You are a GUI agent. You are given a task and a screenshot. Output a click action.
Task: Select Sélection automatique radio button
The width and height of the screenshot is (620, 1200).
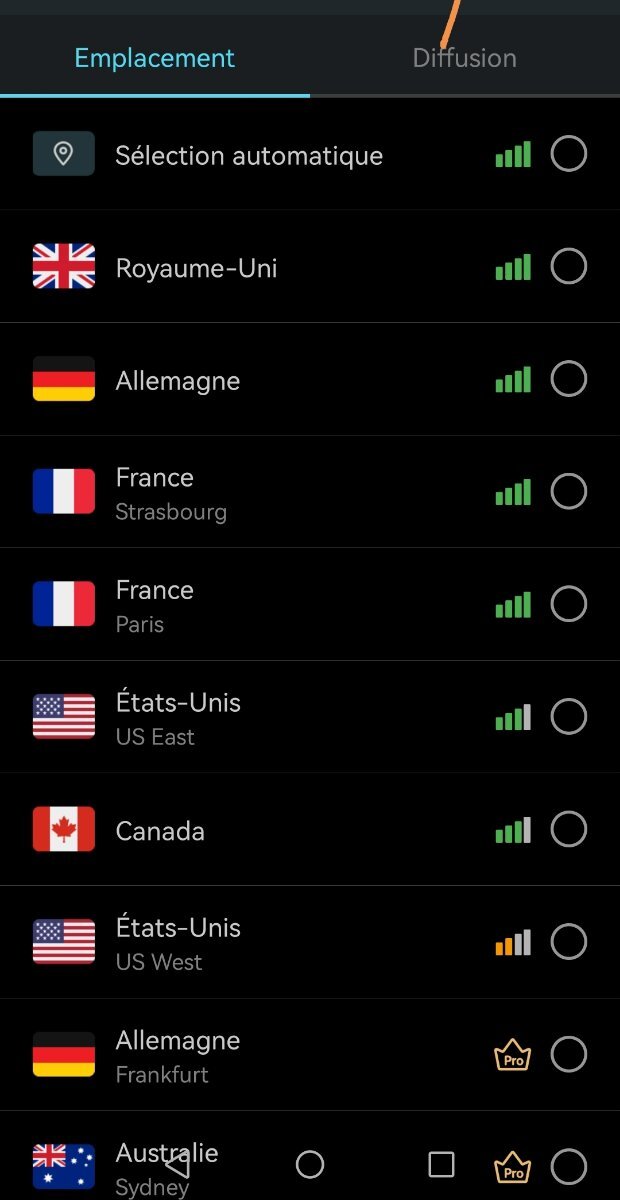(568, 154)
